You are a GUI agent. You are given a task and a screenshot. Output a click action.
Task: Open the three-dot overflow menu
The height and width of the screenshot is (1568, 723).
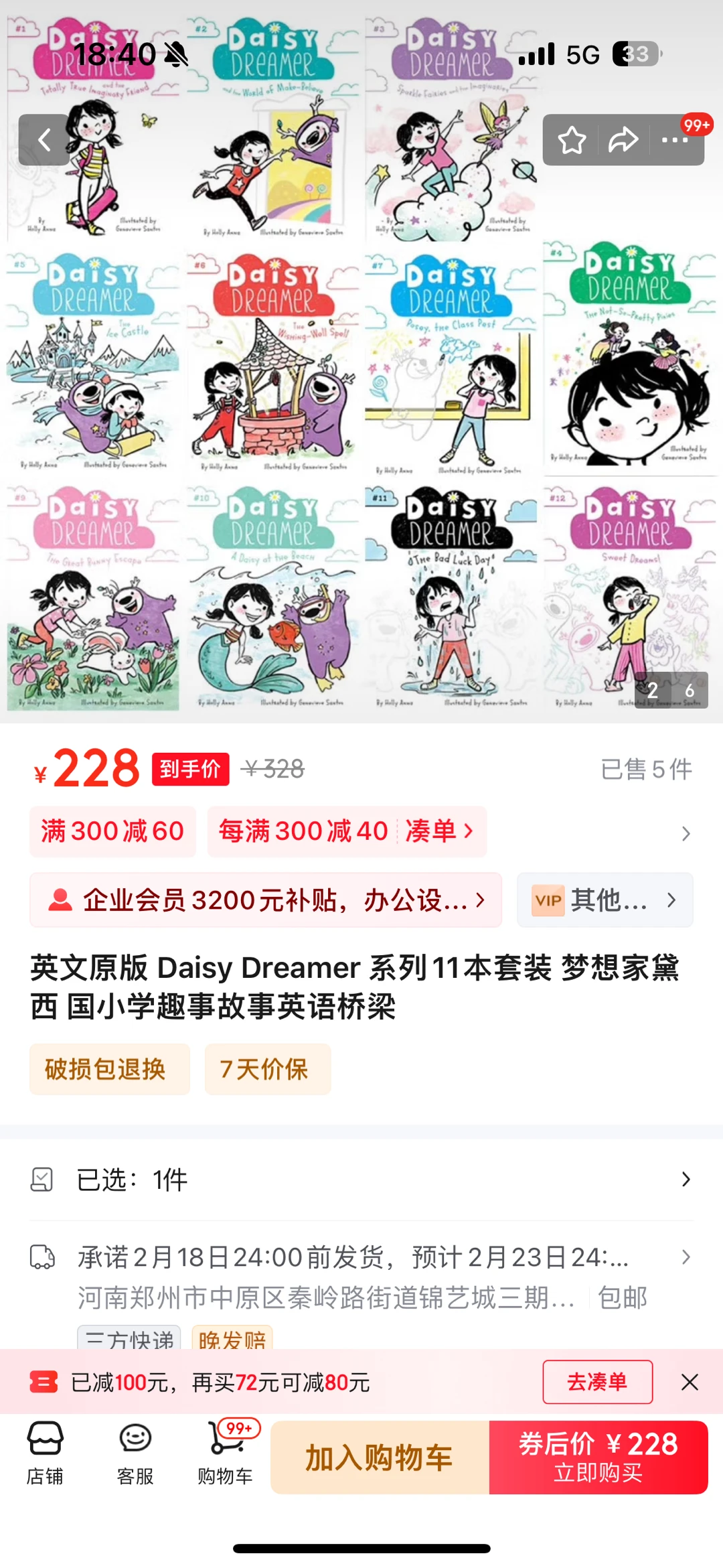coord(675,140)
